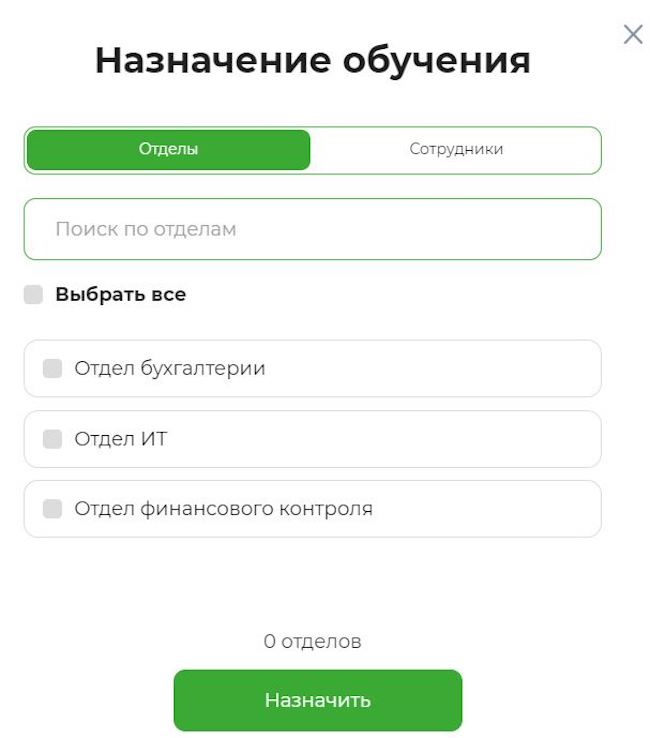
Task: Mark Отдел финансового контроля checkbox
Action: 53,509
